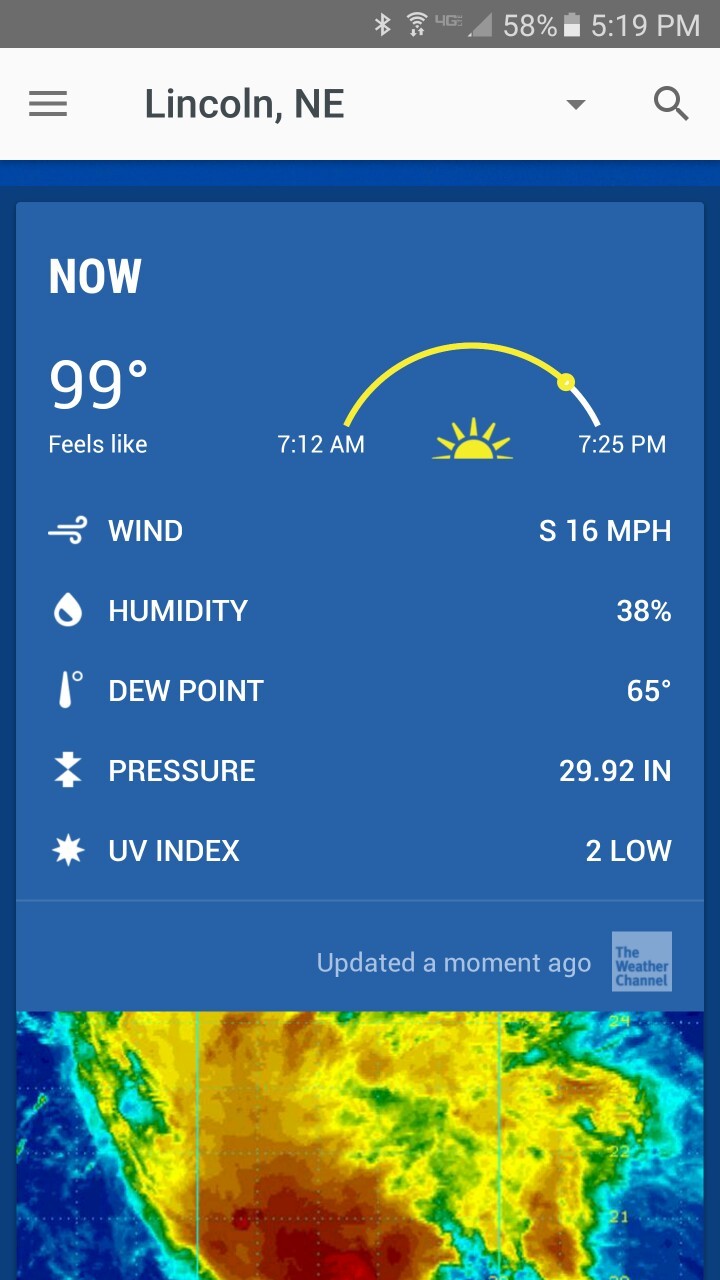Image resolution: width=720 pixels, height=1280 pixels.
Task: Open the search magnifier icon
Action: (x=671, y=103)
